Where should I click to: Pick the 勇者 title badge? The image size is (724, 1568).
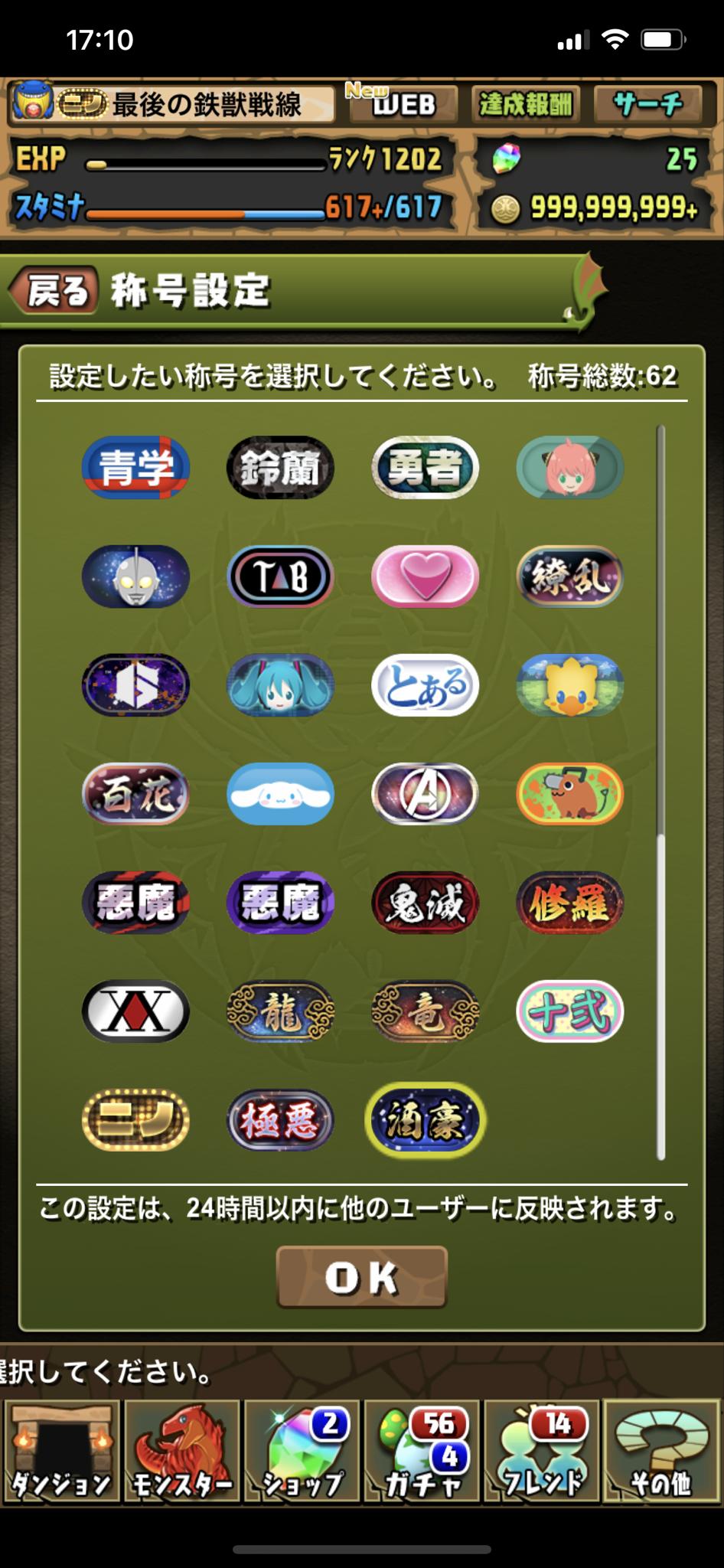(x=425, y=467)
